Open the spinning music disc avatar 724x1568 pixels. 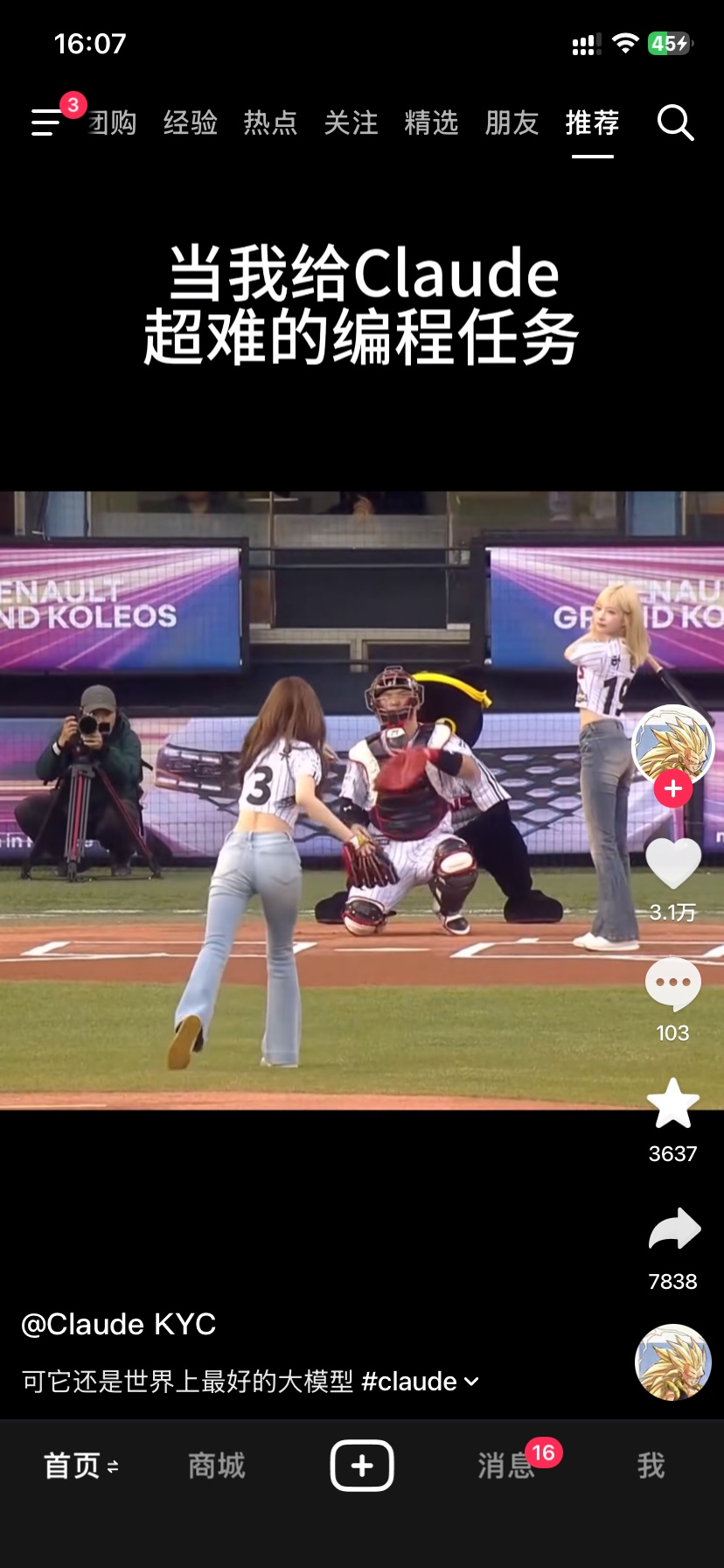click(673, 1362)
